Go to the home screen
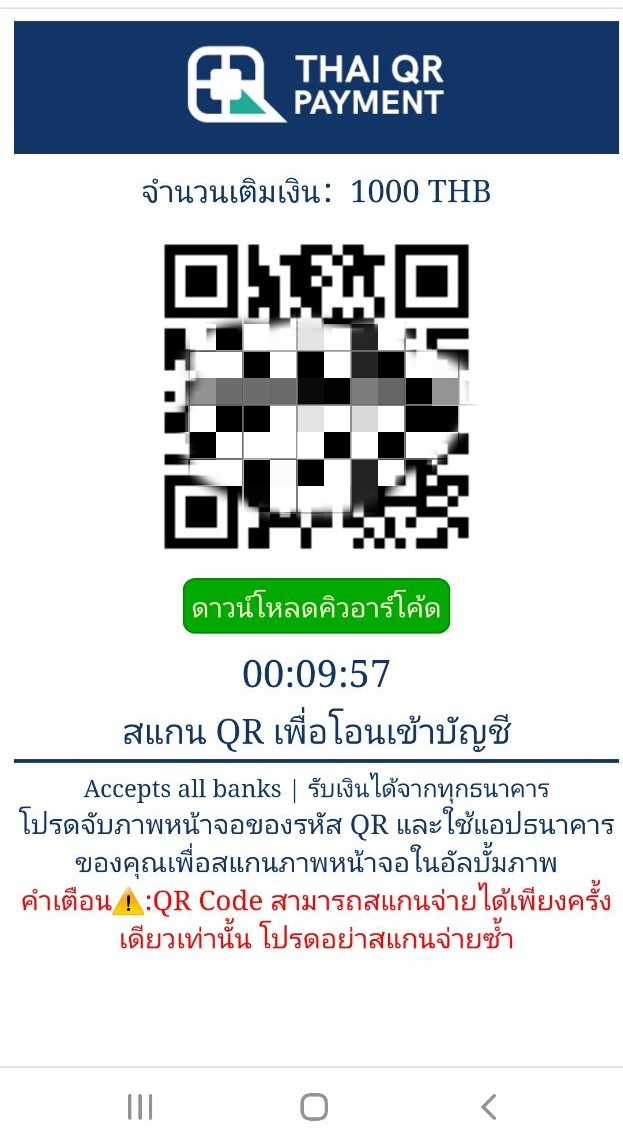Viewport: 623px width, 1148px height. pyautogui.click(x=314, y=1106)
